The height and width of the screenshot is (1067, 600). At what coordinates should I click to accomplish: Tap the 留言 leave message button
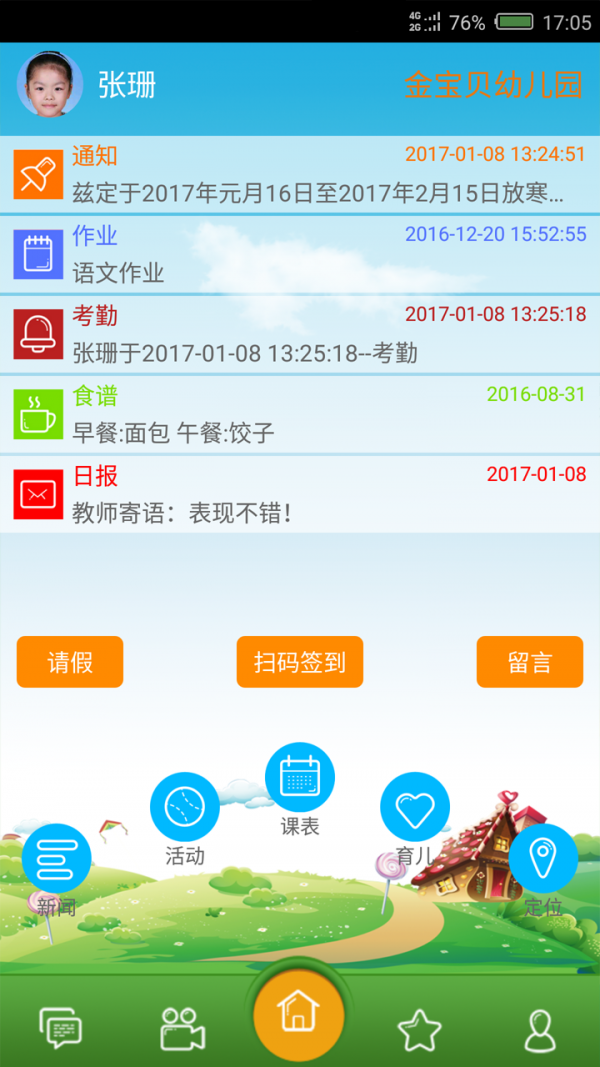coord(529,662)
